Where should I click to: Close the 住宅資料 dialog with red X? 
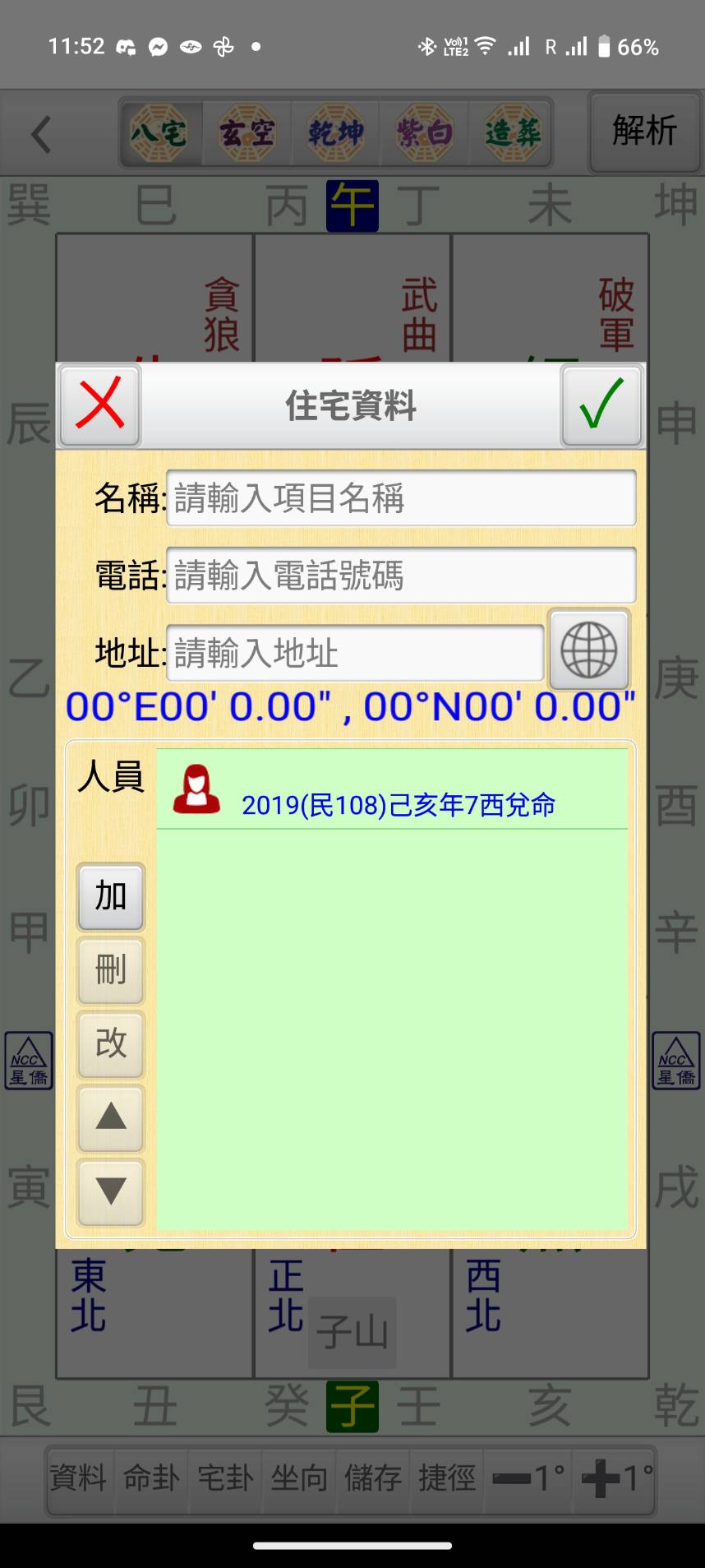pos(99,405)
